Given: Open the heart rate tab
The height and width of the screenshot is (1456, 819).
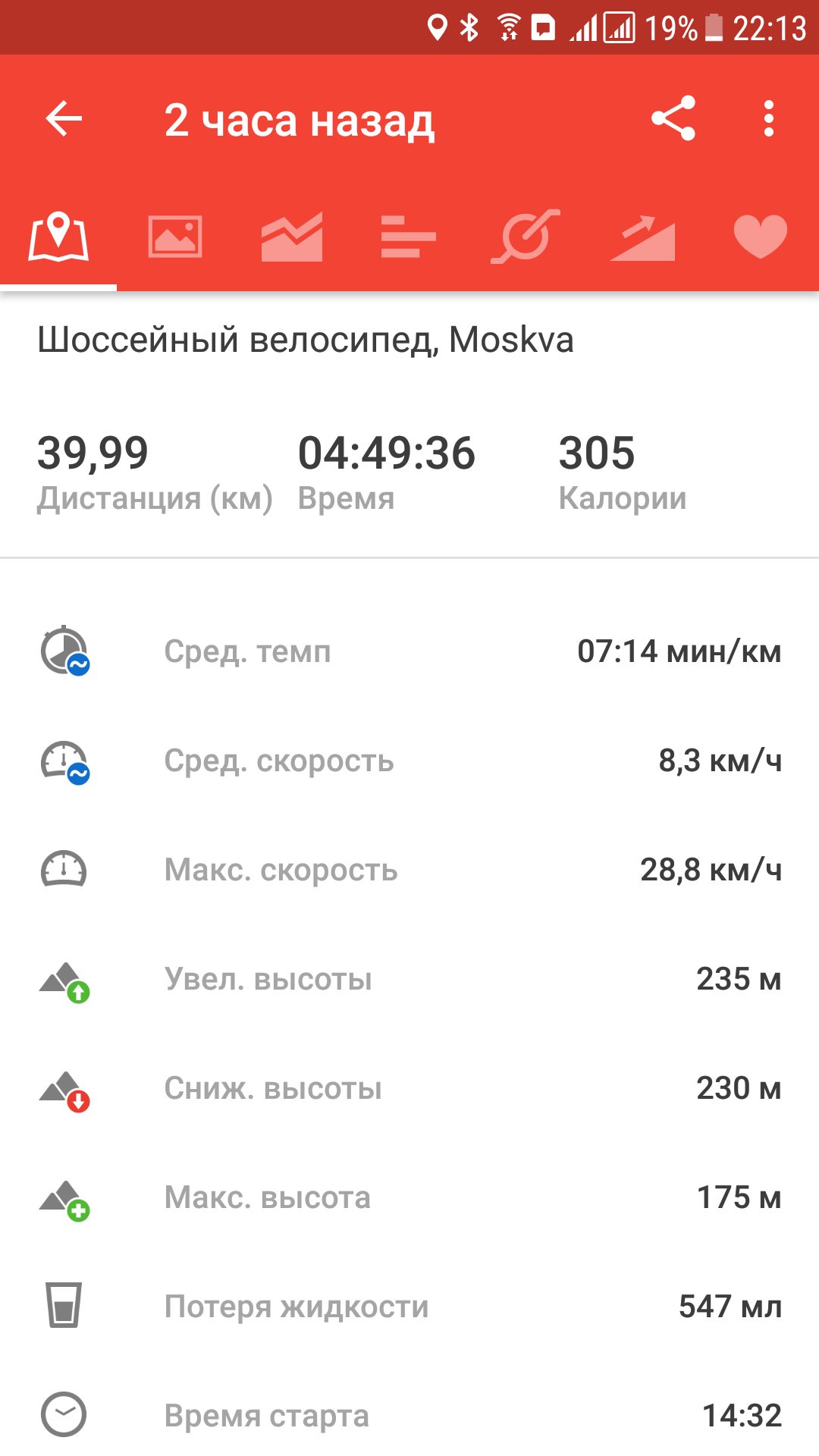Looking at the screenshot, I should tap(761, 237).
